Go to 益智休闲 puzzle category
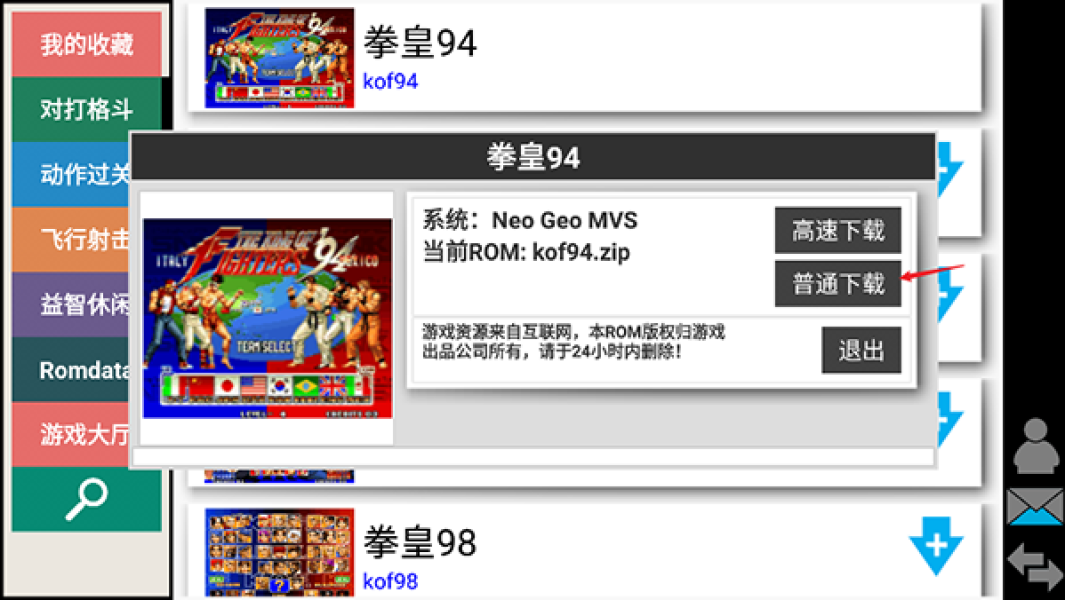1065x600 pixels. point(70,305)
